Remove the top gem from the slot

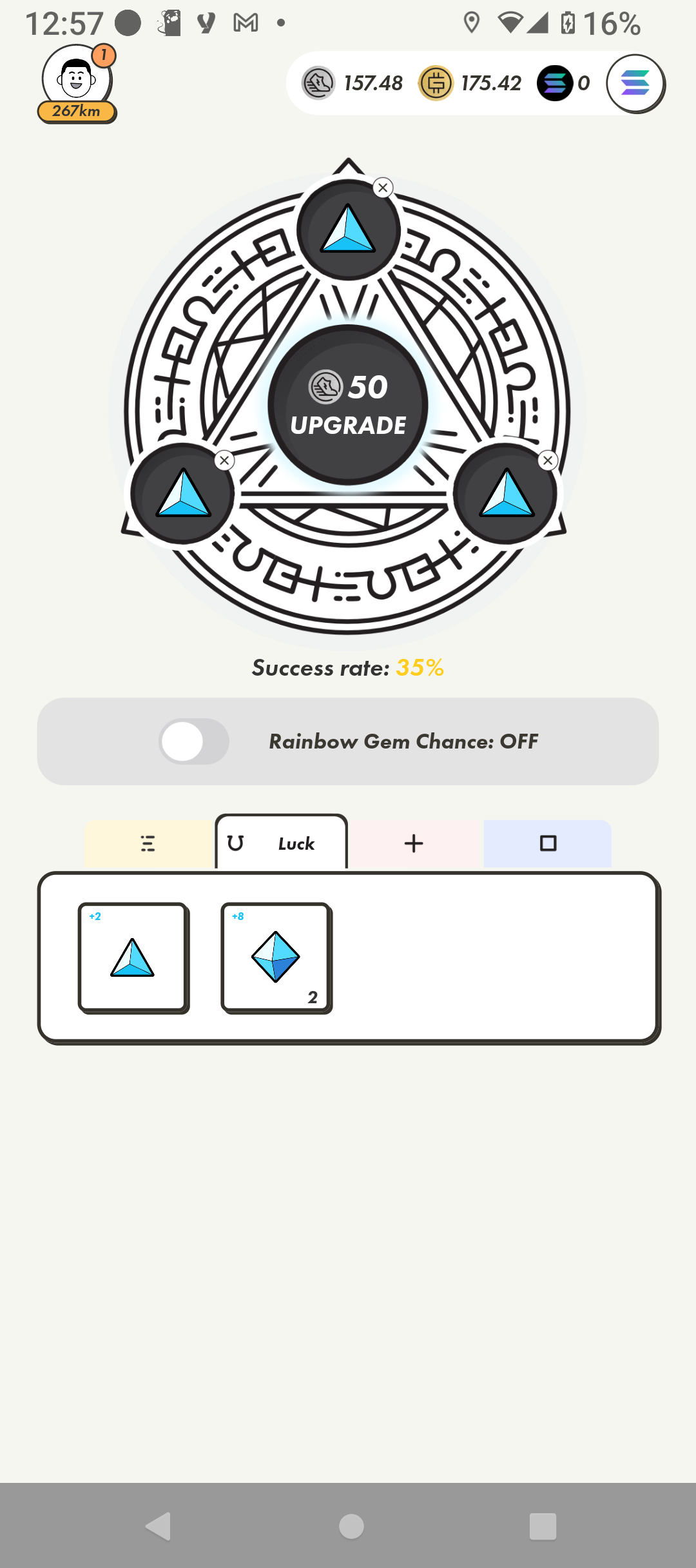tap(383, 188)
